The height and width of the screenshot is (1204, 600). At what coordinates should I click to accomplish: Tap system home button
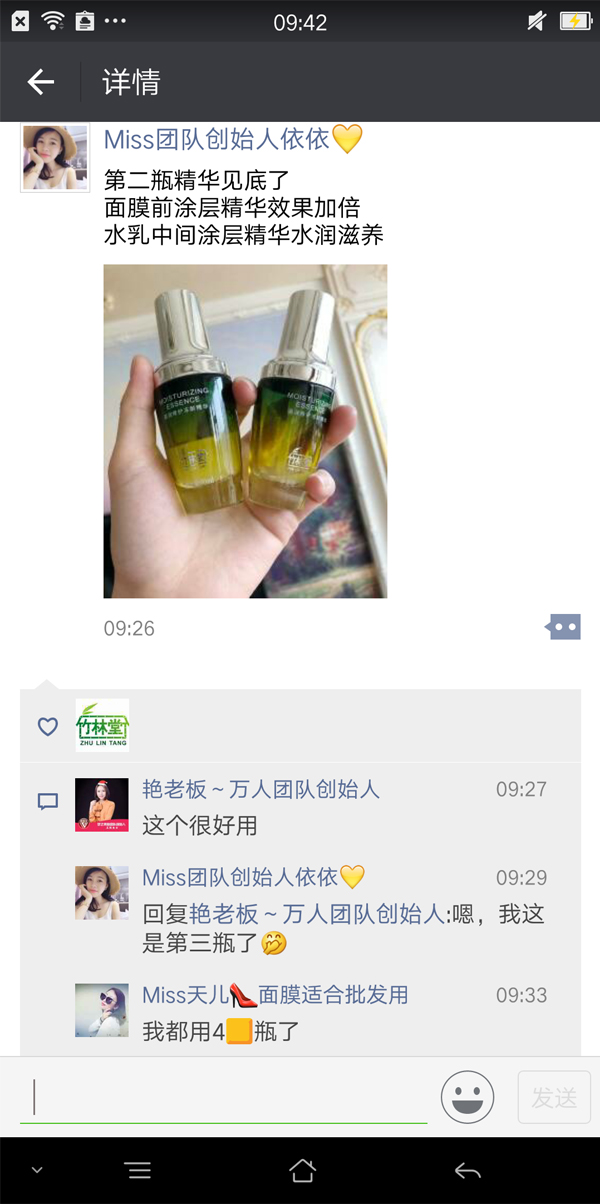point(302,1170)
